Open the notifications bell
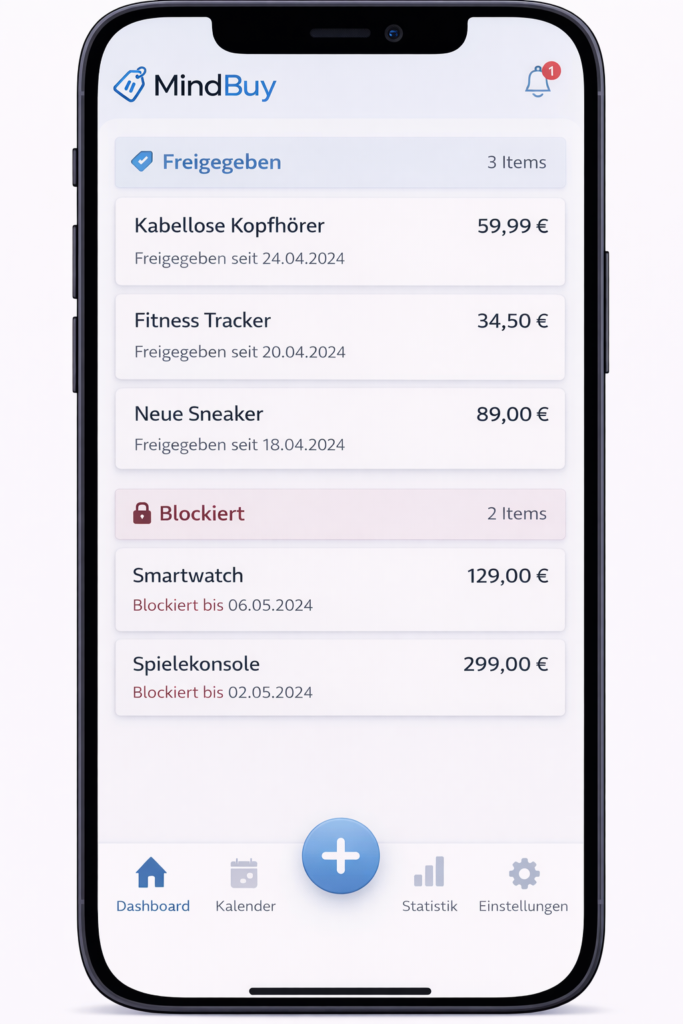 [x=538, y=83]
